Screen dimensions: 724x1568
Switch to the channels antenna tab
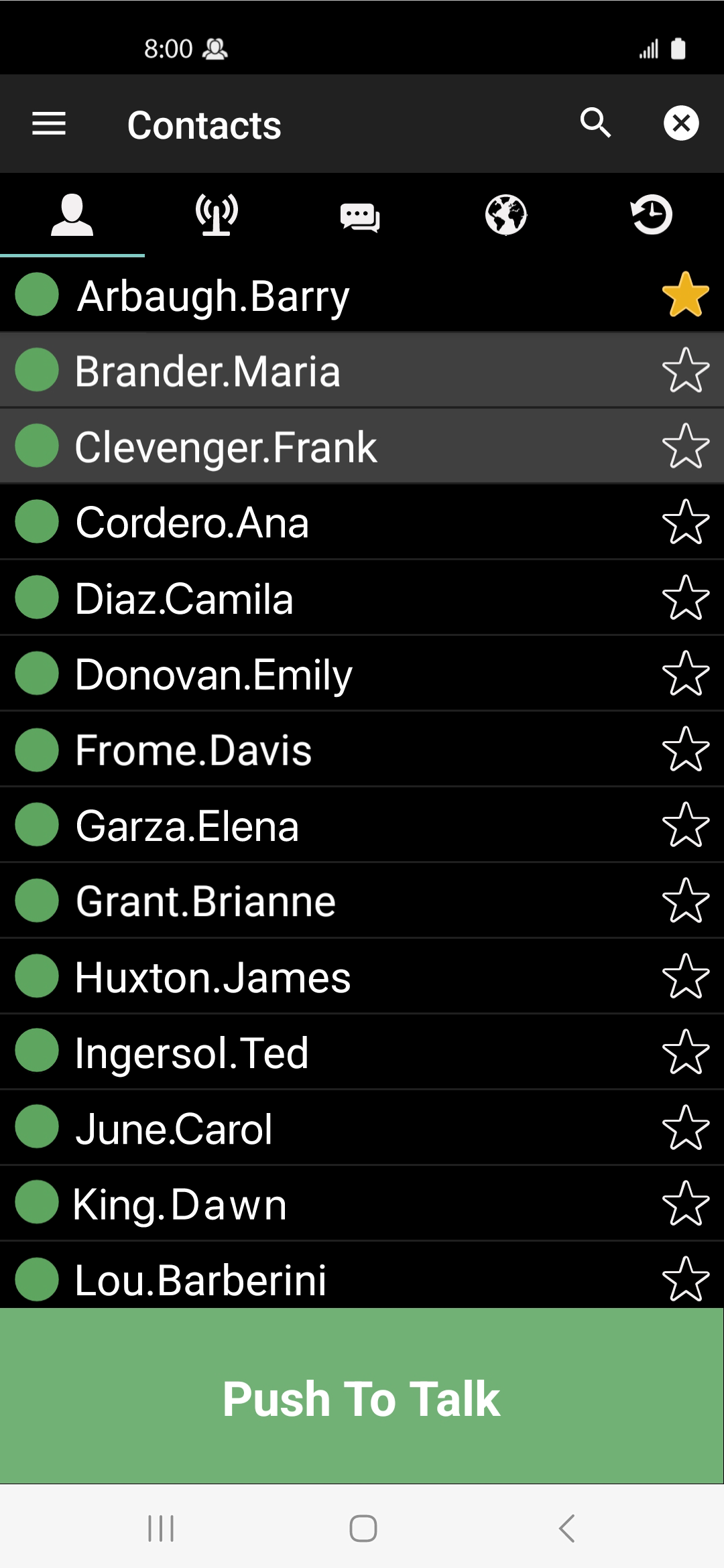click(217, 215)
